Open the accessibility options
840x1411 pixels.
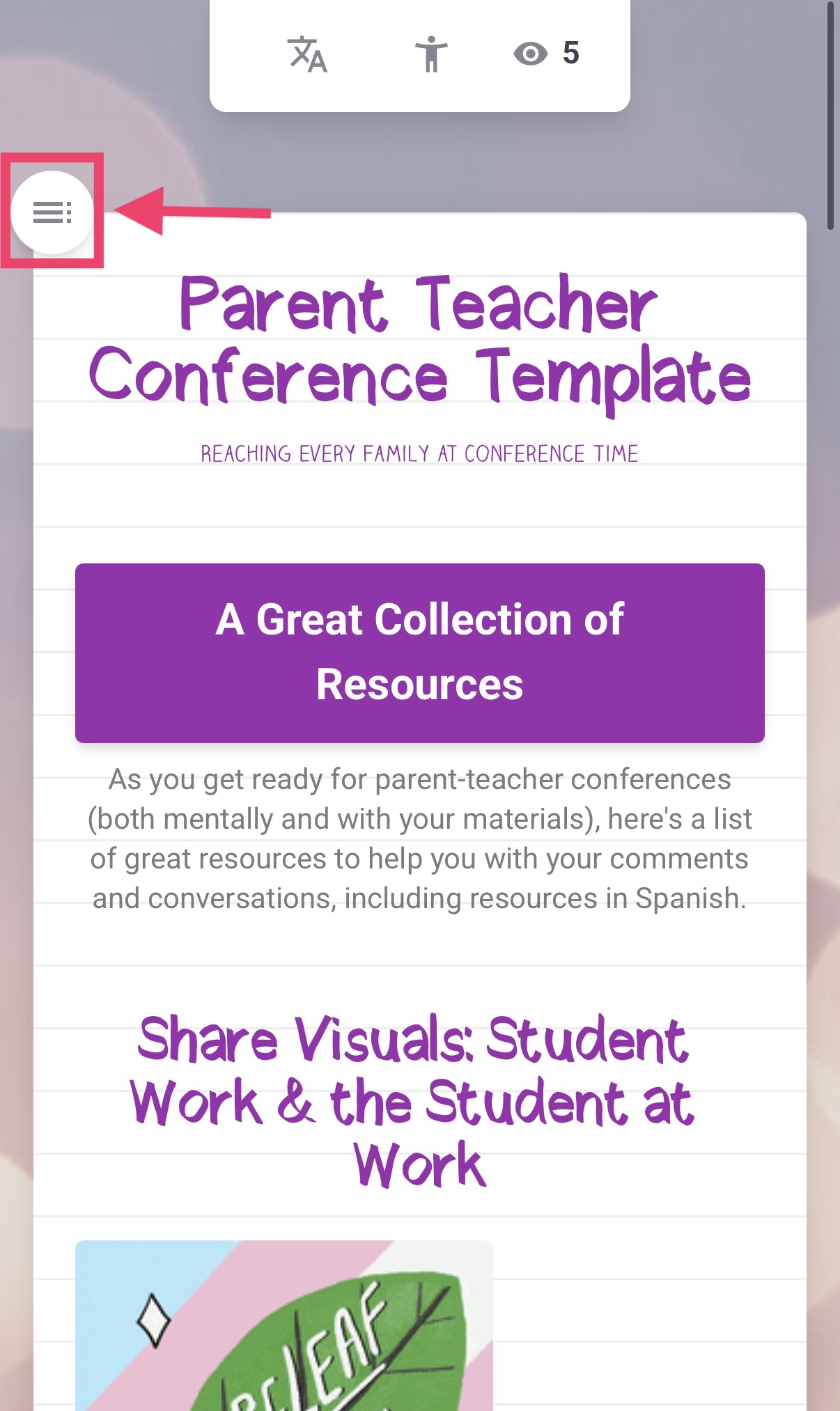tap(431, 54)
